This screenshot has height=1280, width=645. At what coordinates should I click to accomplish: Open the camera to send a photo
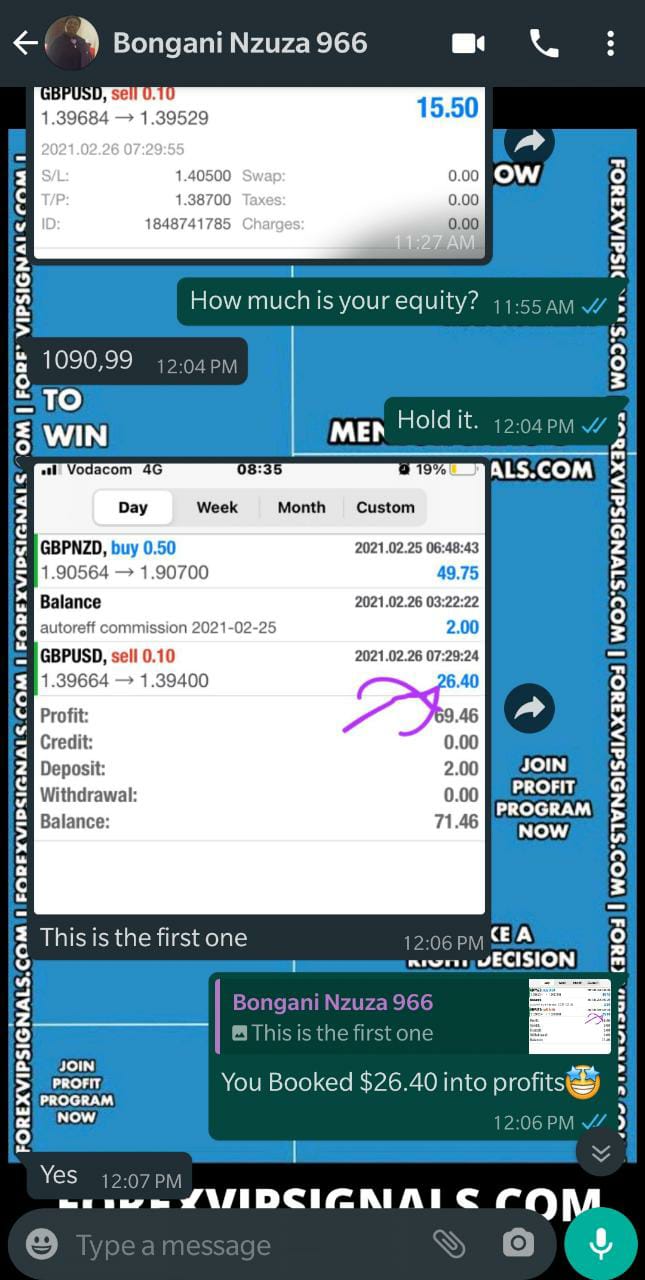click(x=517, y=1243)
